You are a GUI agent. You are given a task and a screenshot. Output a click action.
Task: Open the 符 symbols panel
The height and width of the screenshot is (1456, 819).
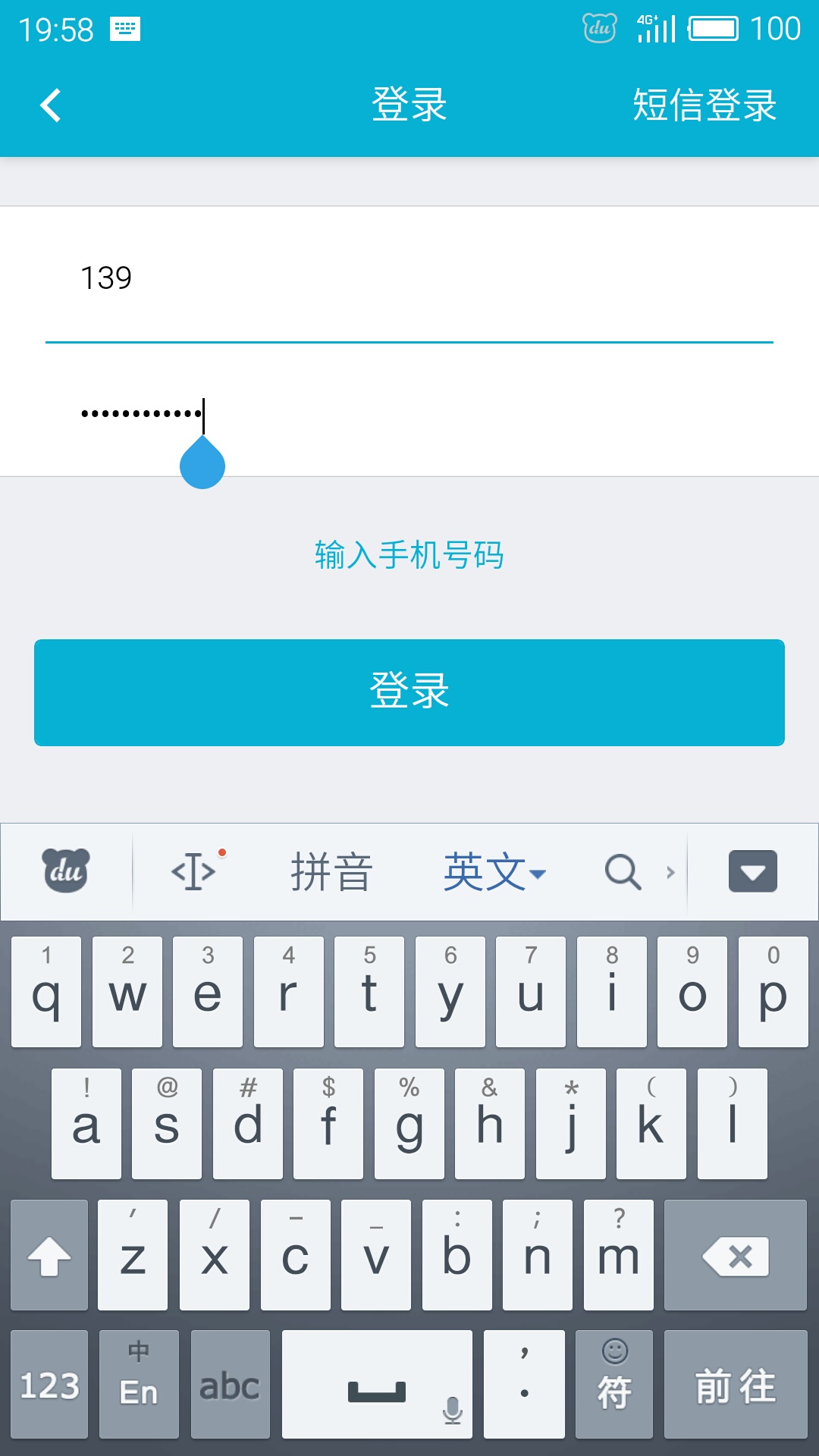pos(614,1385)
